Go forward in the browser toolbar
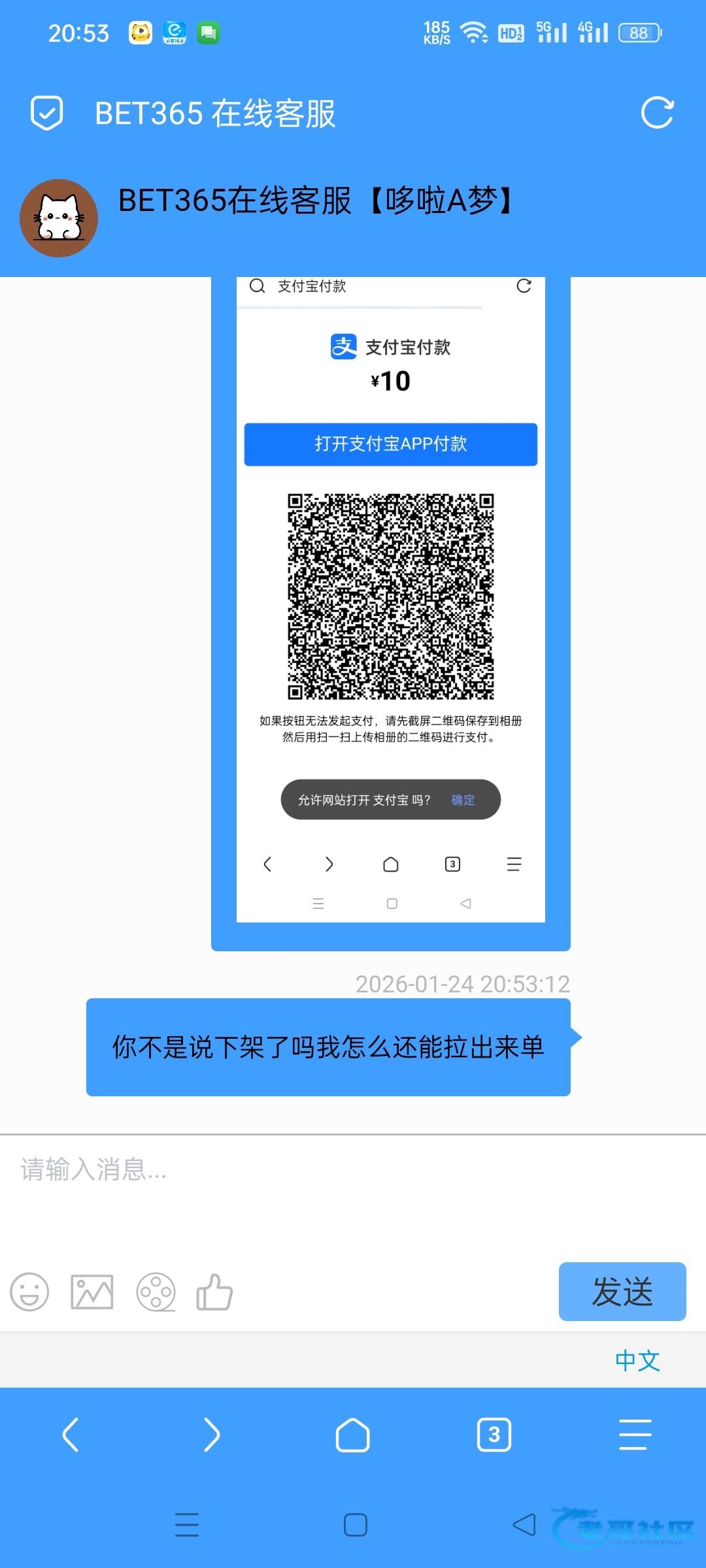 pyautogui.click(x=211, y=1435)
